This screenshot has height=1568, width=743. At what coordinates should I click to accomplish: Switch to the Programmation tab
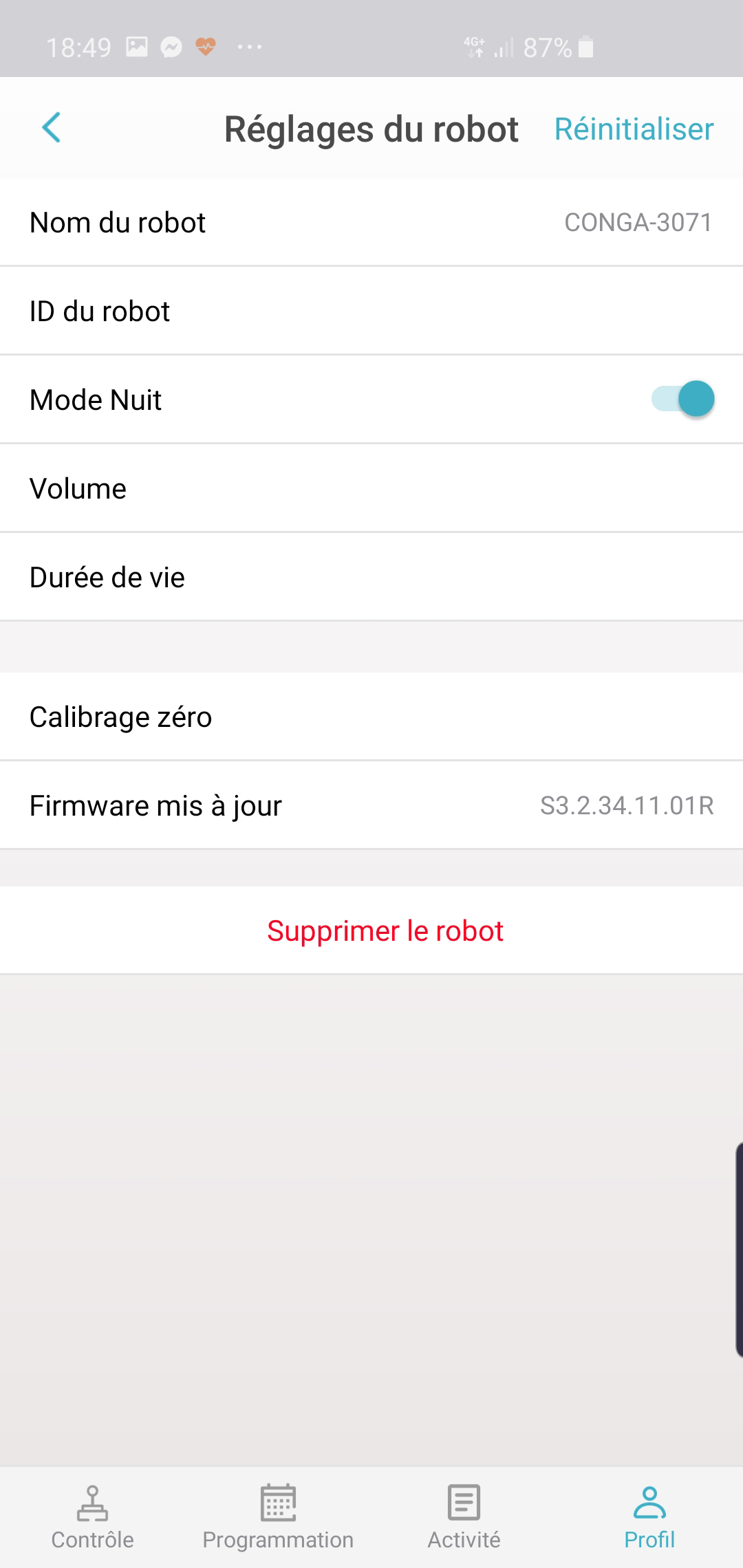[278, 1518]
